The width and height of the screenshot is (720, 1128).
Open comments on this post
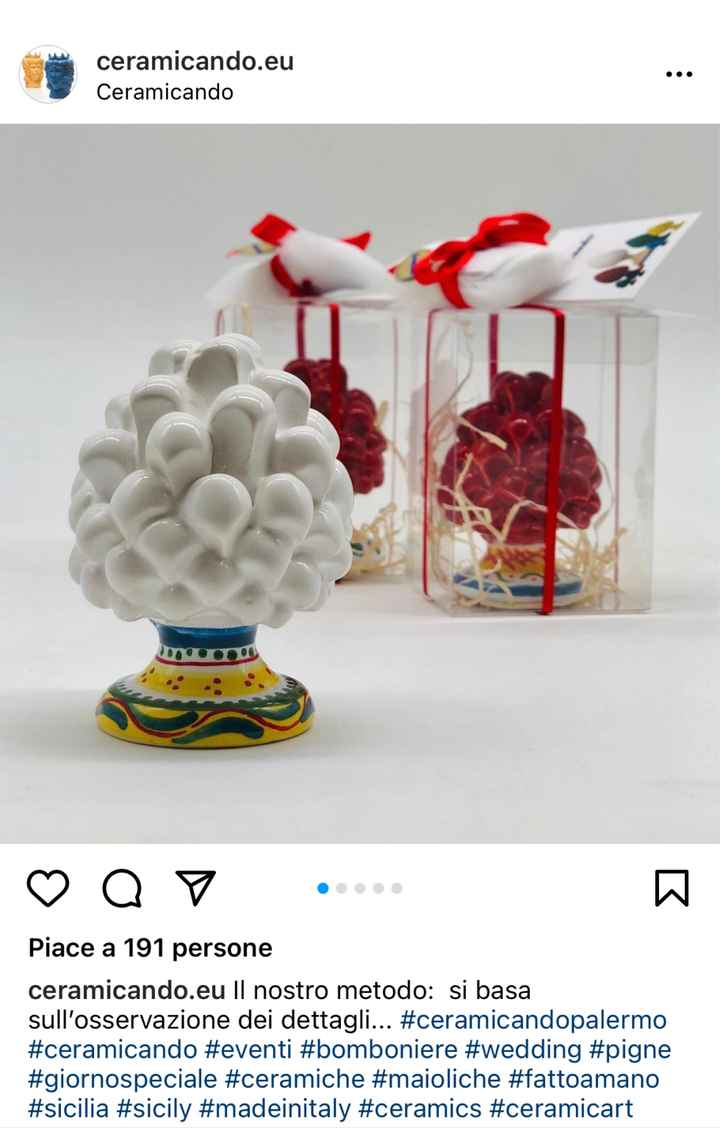coord(122,887)
